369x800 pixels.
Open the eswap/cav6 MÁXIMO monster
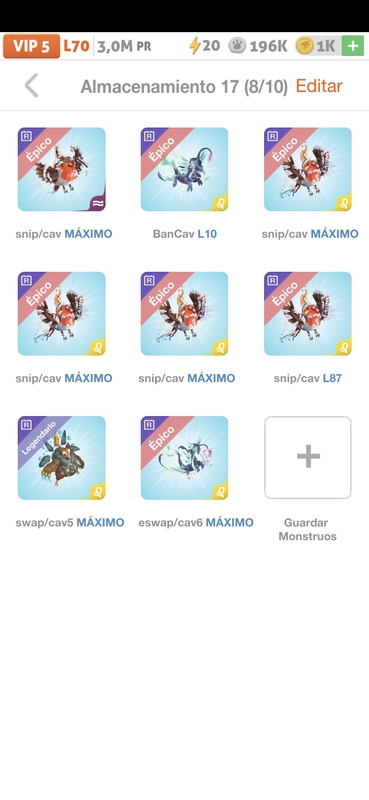tap(184, 458)
